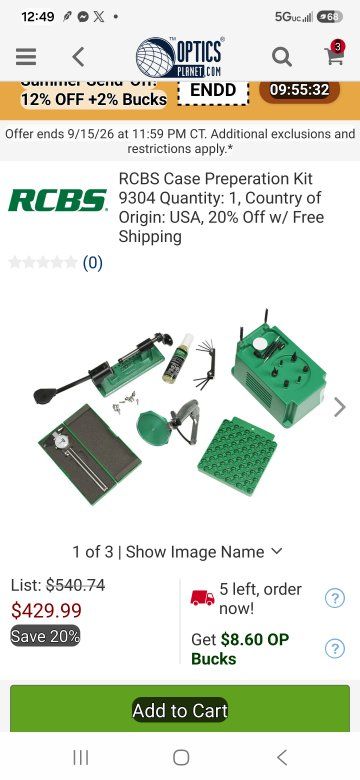Go back using the header arrow
Screen dimensions: 360x780
click(x=78, y=57)
